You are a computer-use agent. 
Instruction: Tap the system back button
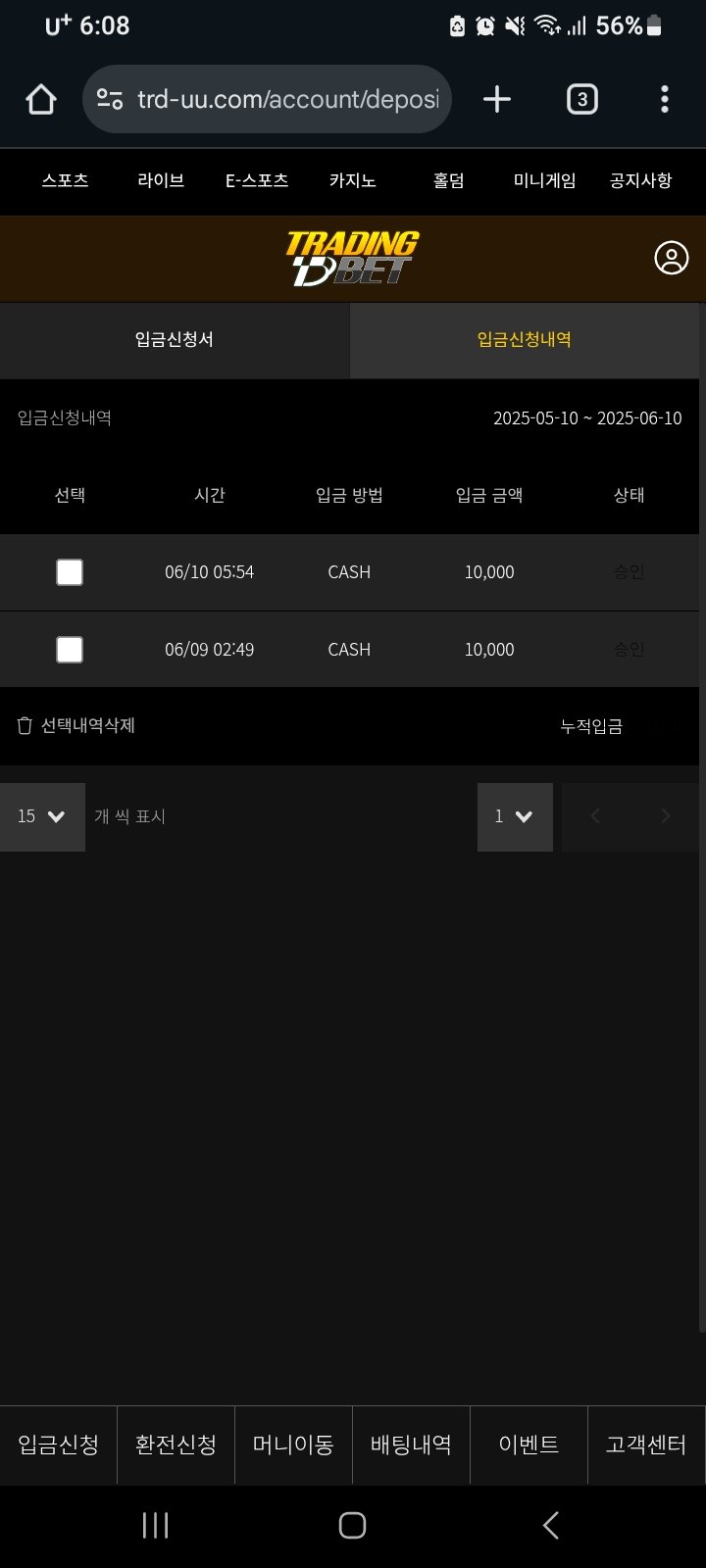pyautogui.click(x=550, y=1525)
